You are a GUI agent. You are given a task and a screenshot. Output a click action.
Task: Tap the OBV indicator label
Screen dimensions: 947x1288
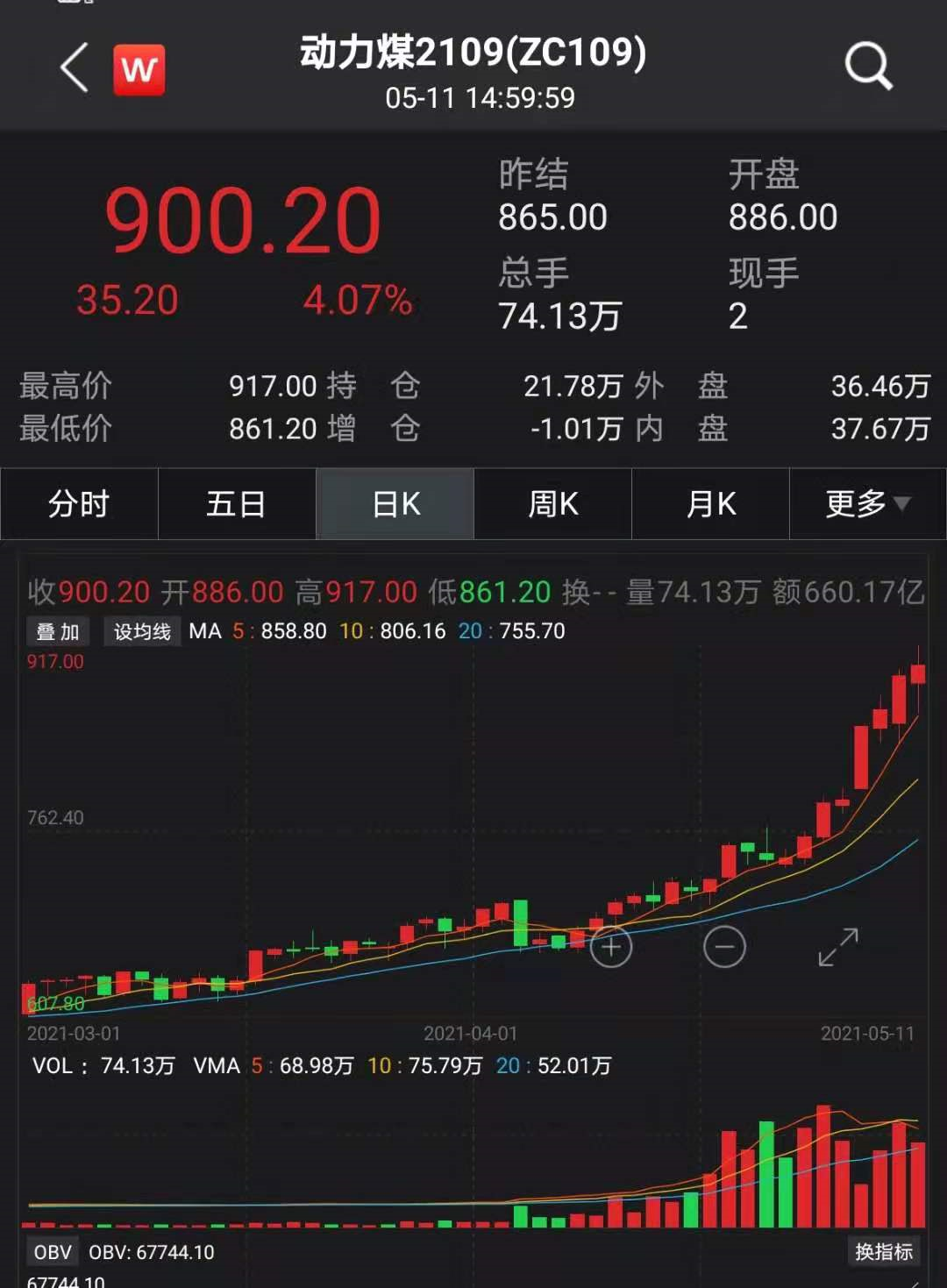(53, 1252)
